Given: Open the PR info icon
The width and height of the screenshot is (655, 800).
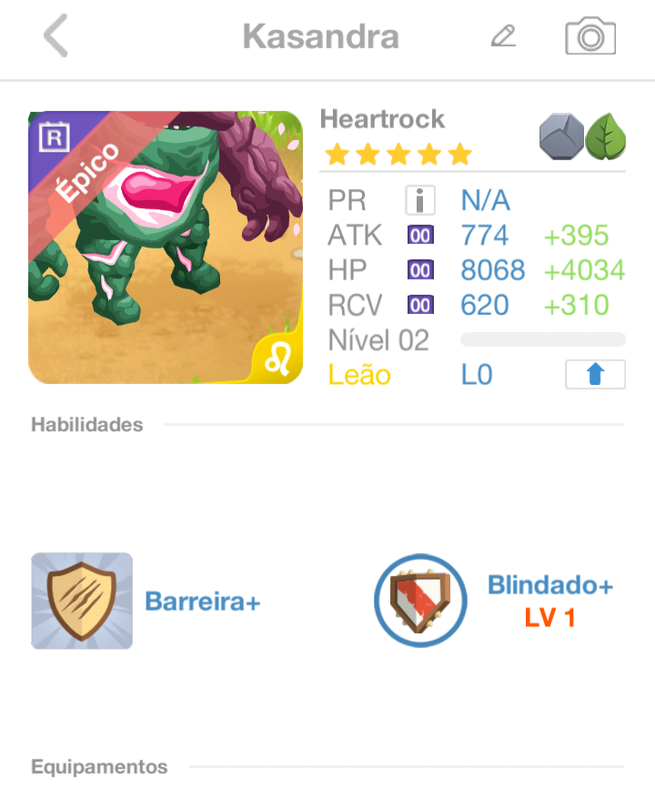Looking at the screenshot, I should click(420, 201).
